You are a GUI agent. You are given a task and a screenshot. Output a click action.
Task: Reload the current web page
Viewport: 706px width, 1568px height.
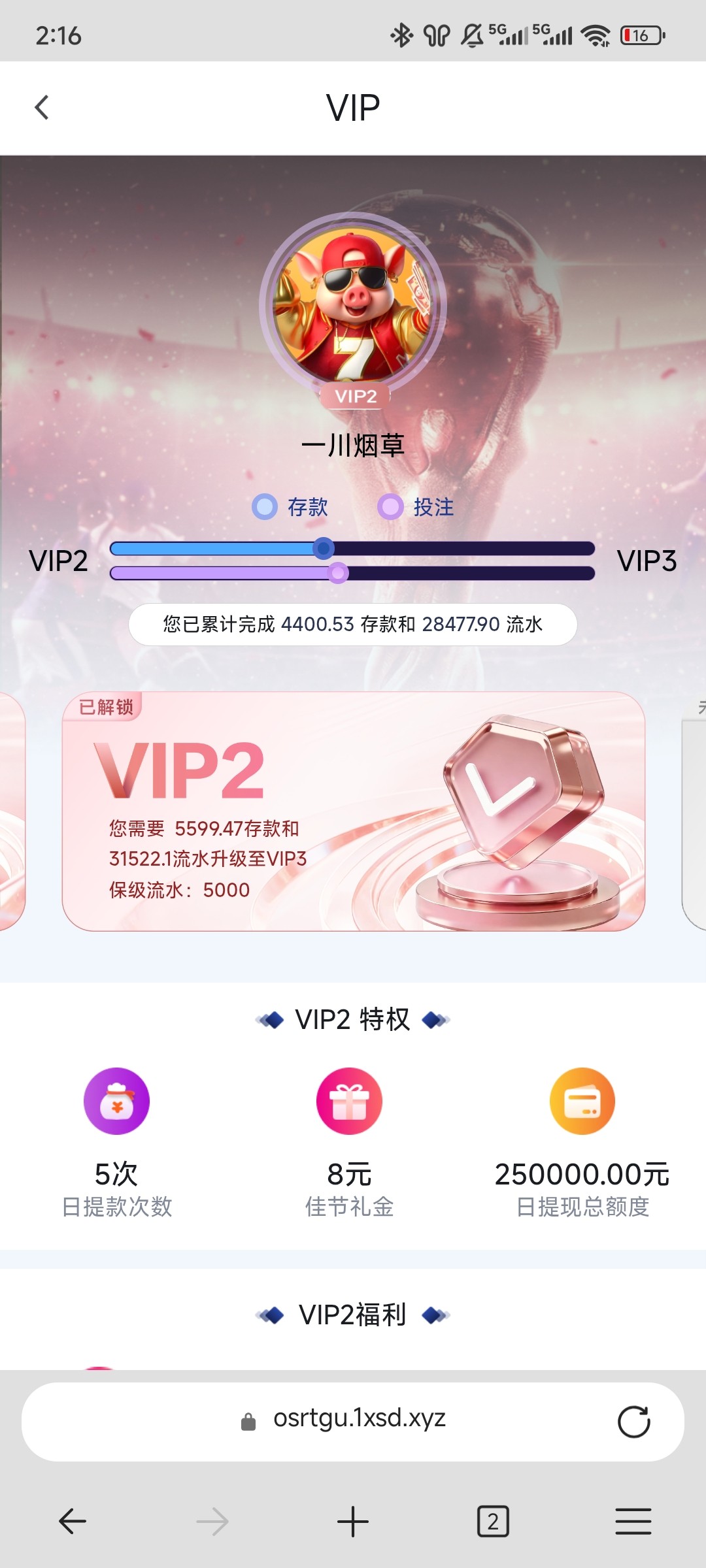(x=633, y=1422)
